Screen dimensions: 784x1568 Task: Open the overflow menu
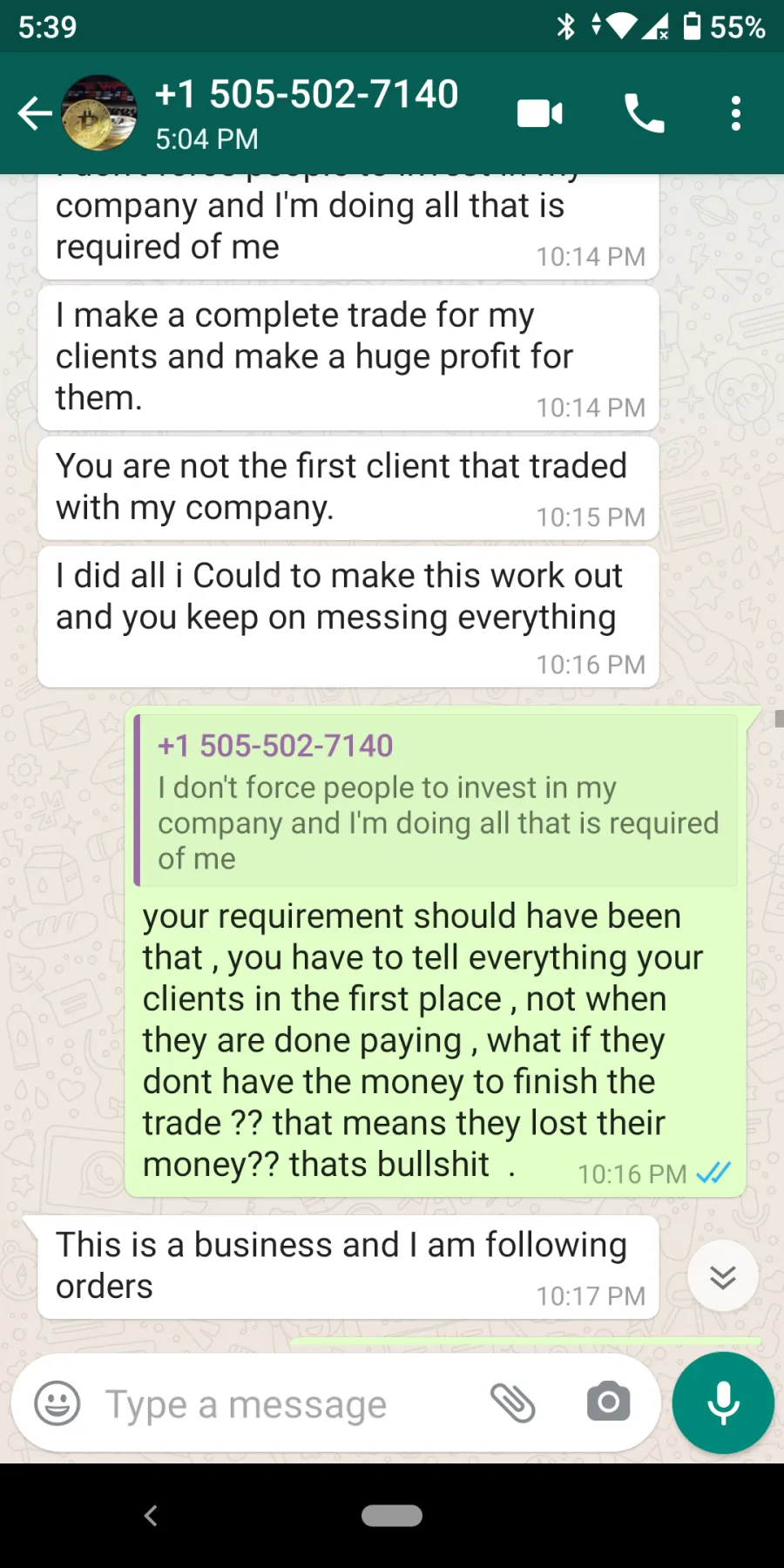tap(736, 113)
